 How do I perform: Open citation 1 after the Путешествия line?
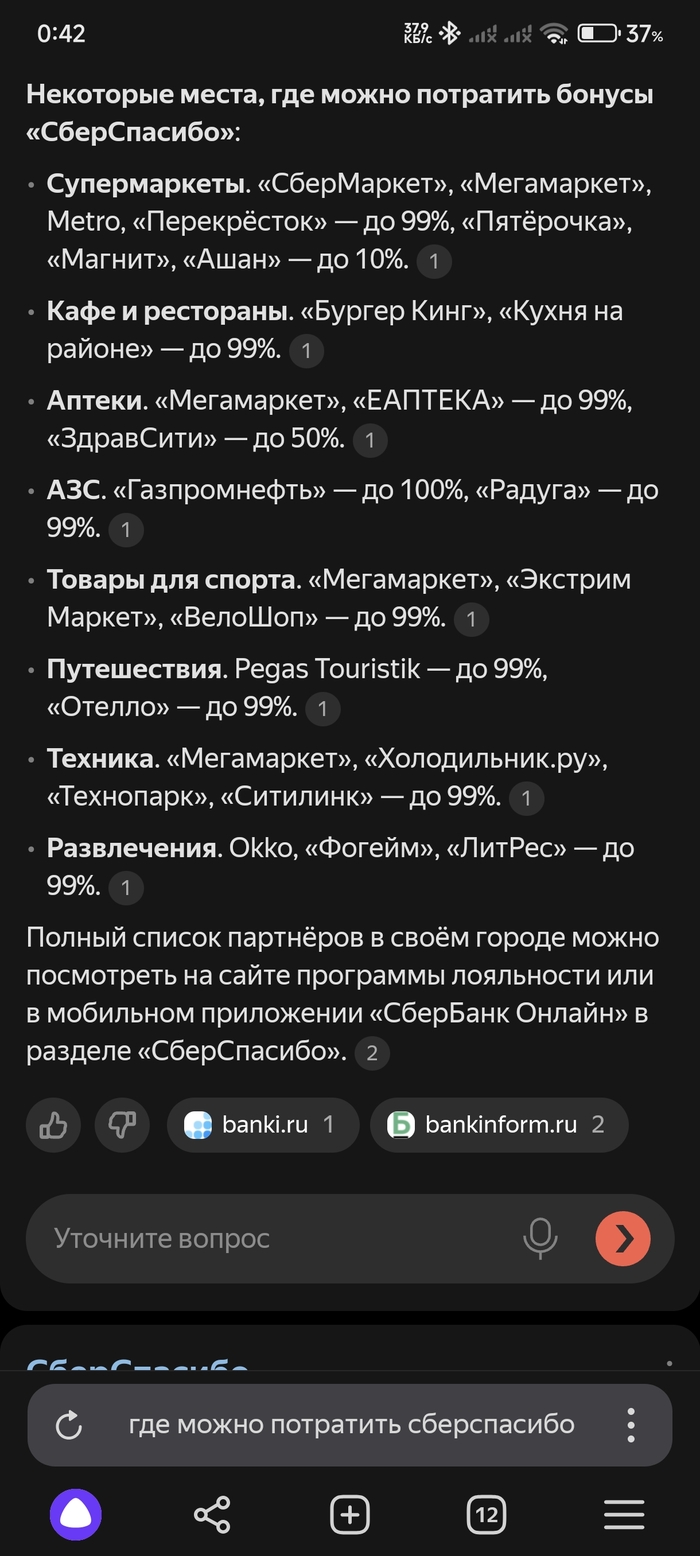coord(322,709)
